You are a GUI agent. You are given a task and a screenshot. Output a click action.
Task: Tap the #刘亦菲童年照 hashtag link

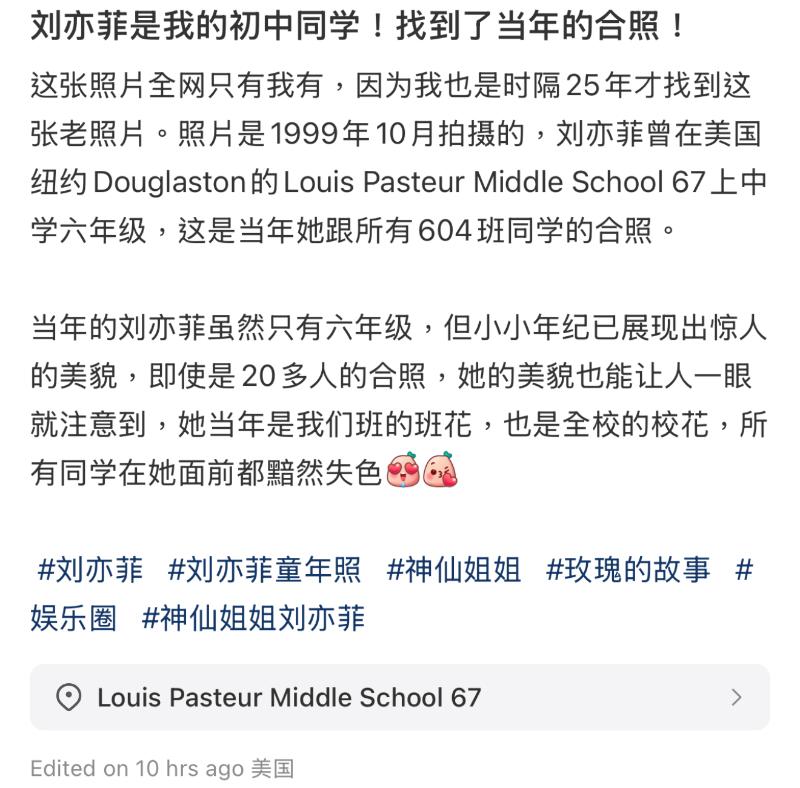click(x=264, y=570)
